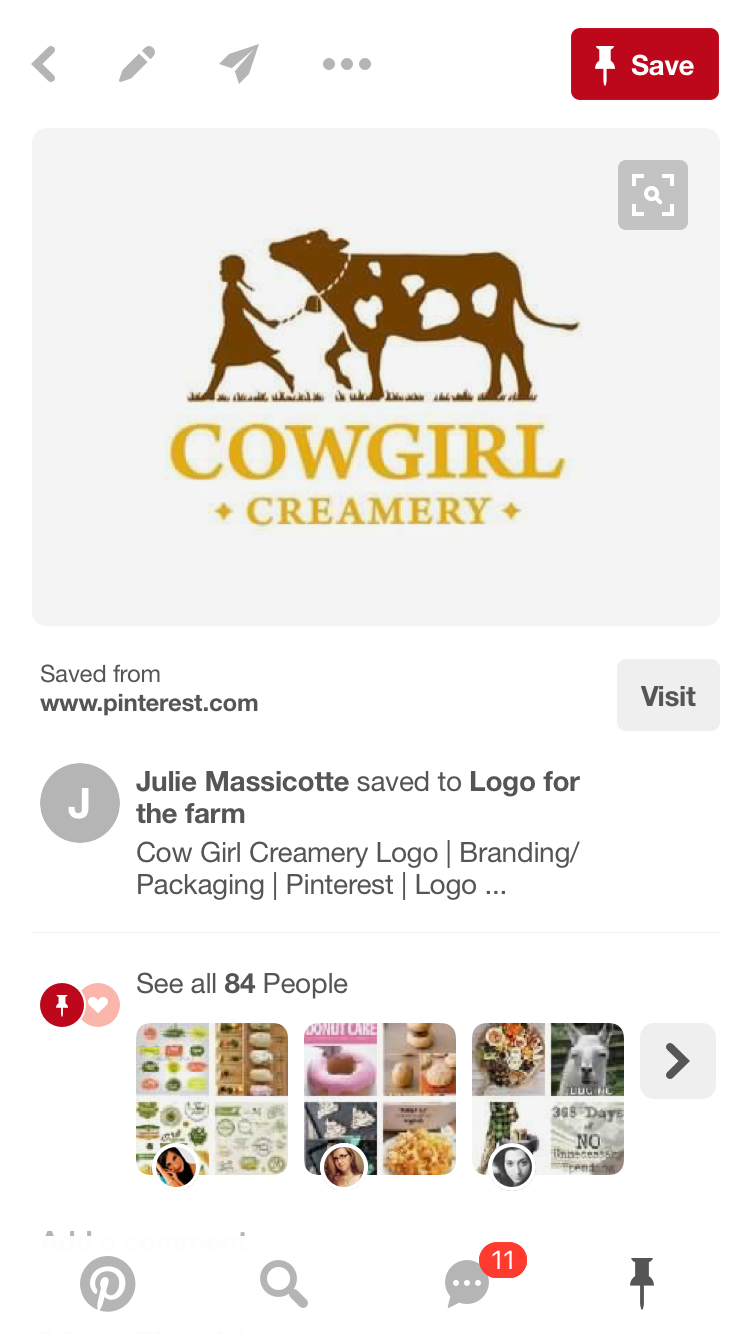Visit the source website
This screenshot has height=1334, width=750.
[667, 696]
